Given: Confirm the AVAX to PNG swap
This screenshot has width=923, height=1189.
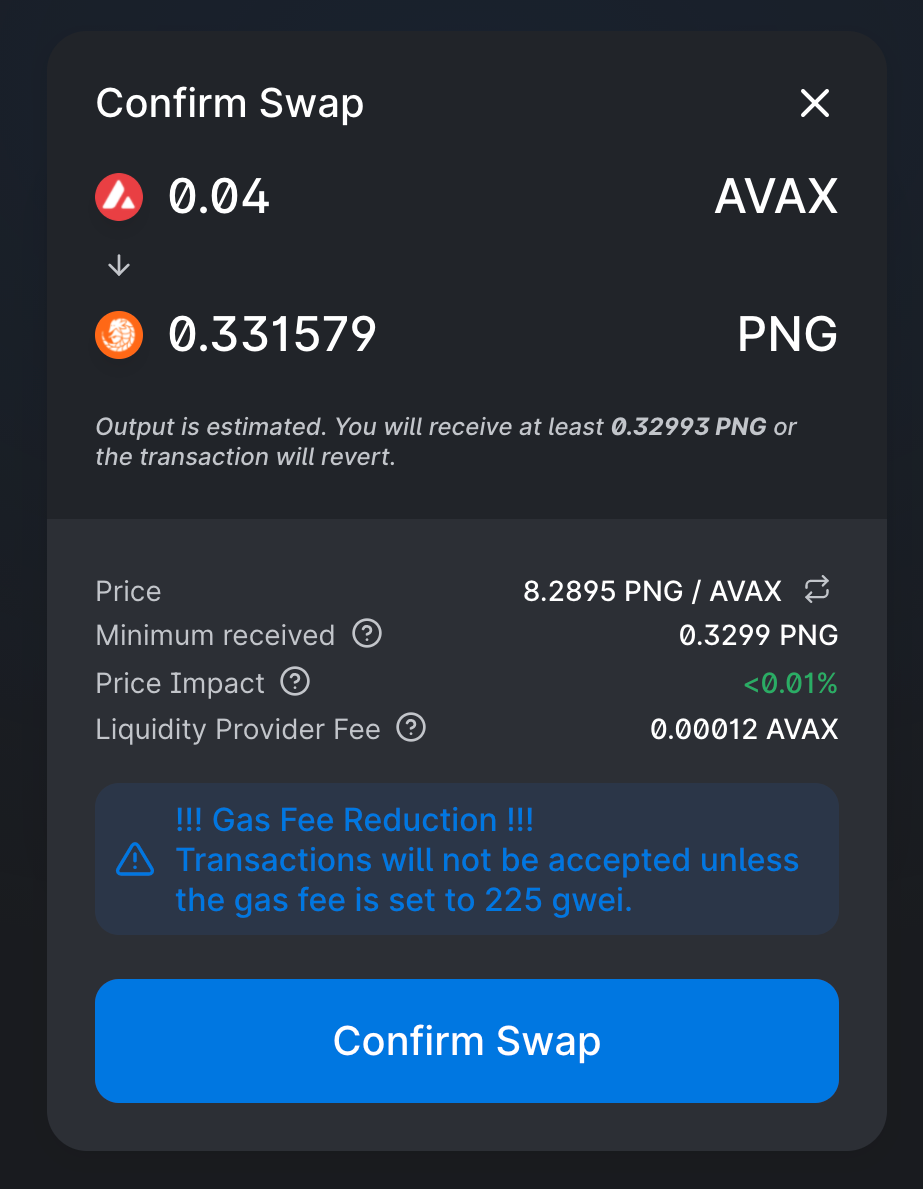Looking at the screenshot, I should tap(466, 1040).
